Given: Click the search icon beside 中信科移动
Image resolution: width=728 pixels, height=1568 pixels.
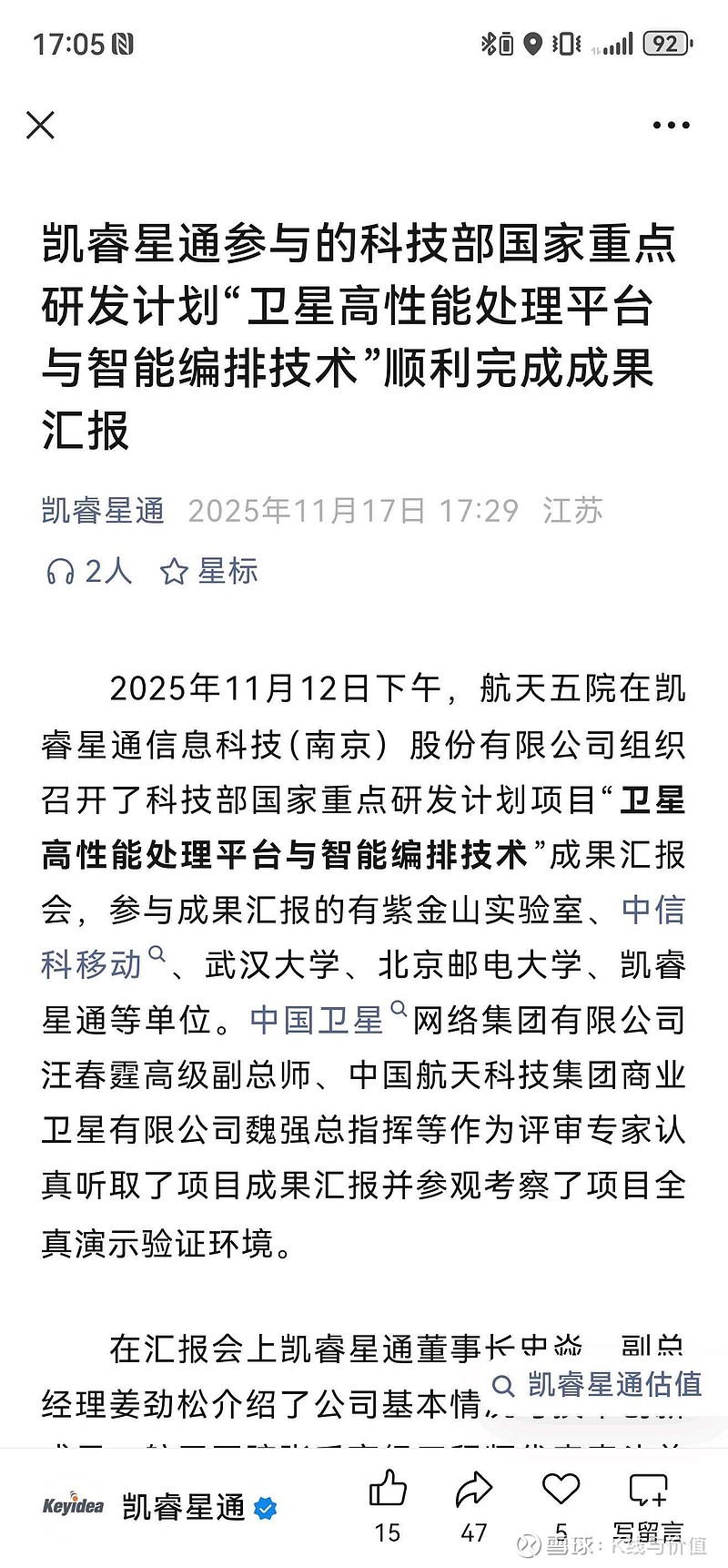Looking at the screenshot, I should click(157, 952).
